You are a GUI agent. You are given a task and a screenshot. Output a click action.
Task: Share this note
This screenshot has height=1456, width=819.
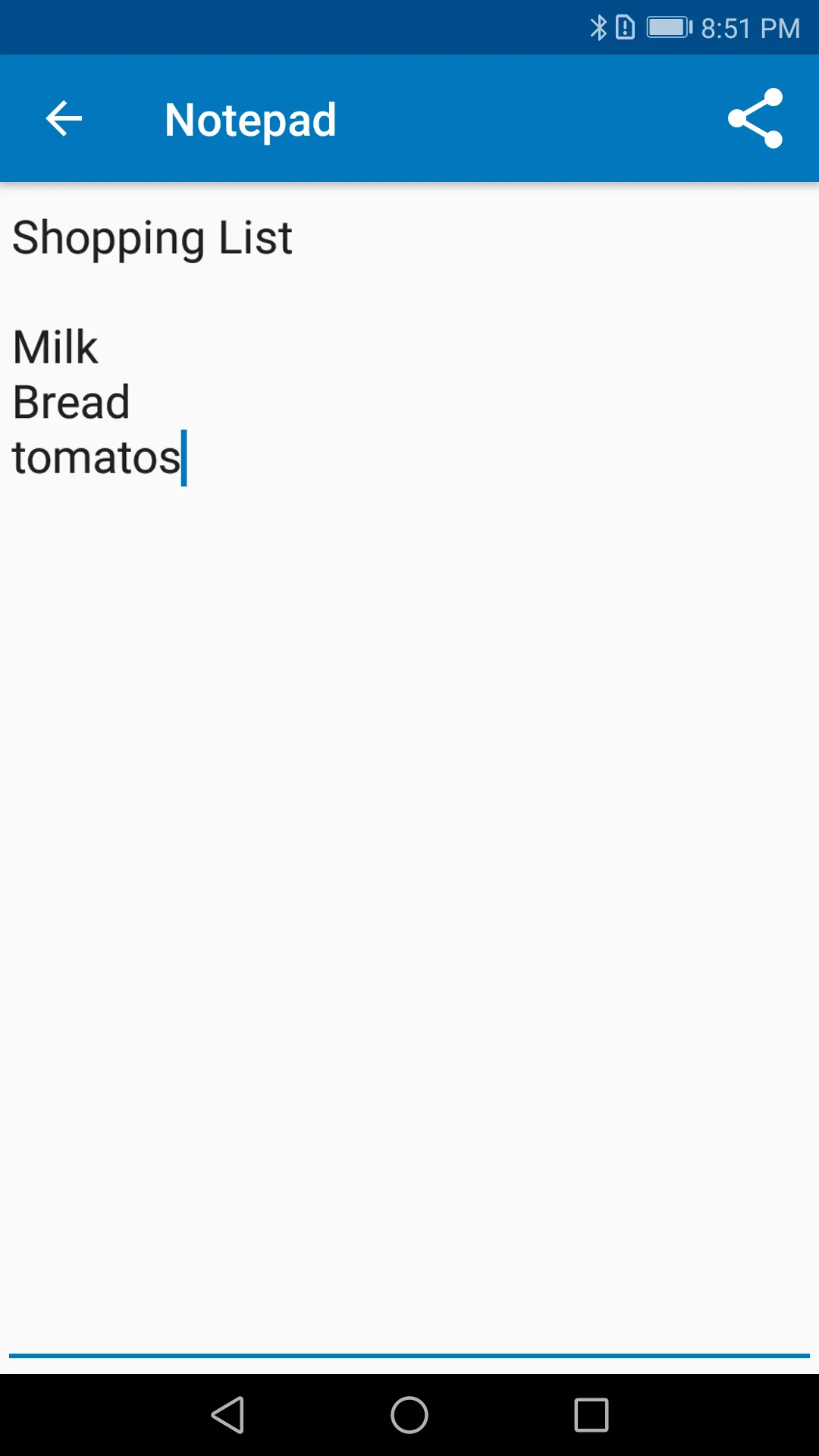point(755,119)
